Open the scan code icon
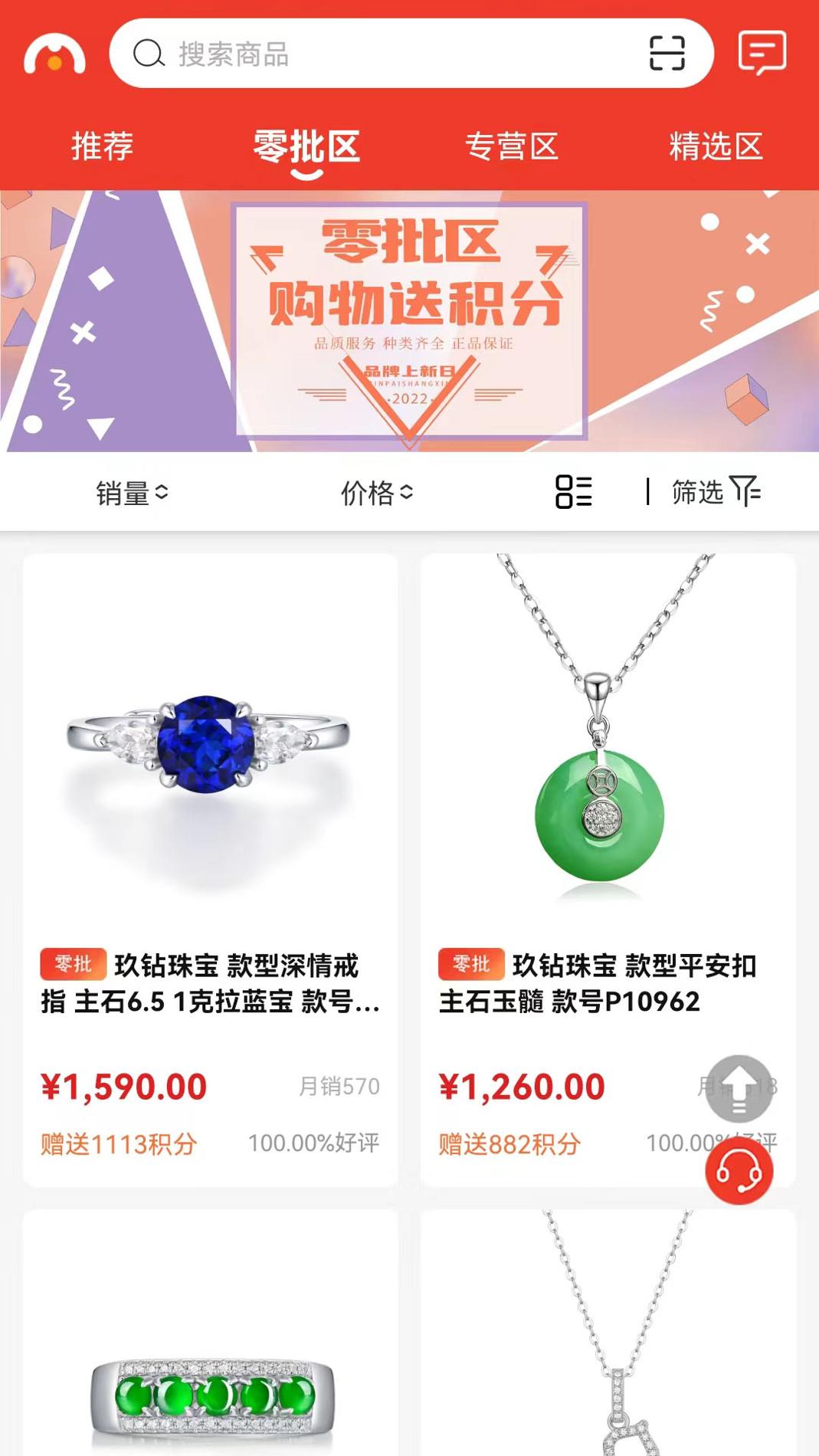Viewport: 819px width, 1456px height. [x=667, y=54]
